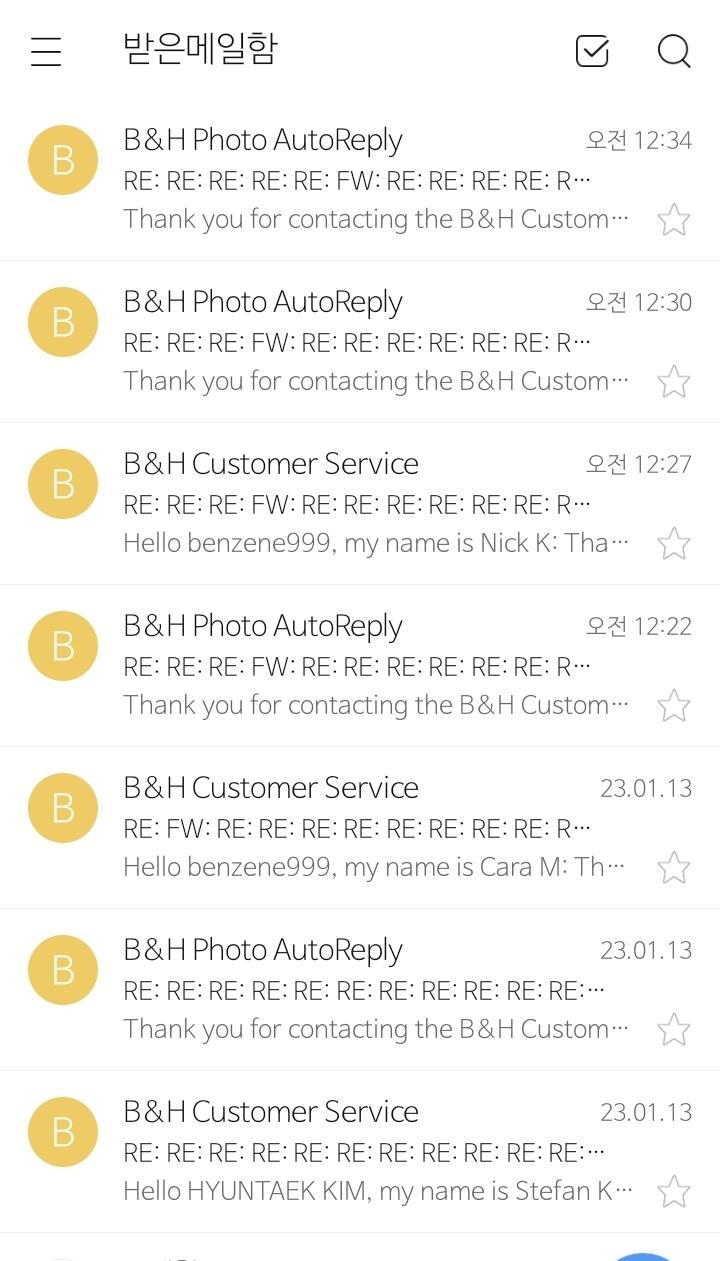The height and width of the screenshot is (1261, 720).
Task: Star the Cara M Customer Service email
Action: click(674, 867)
